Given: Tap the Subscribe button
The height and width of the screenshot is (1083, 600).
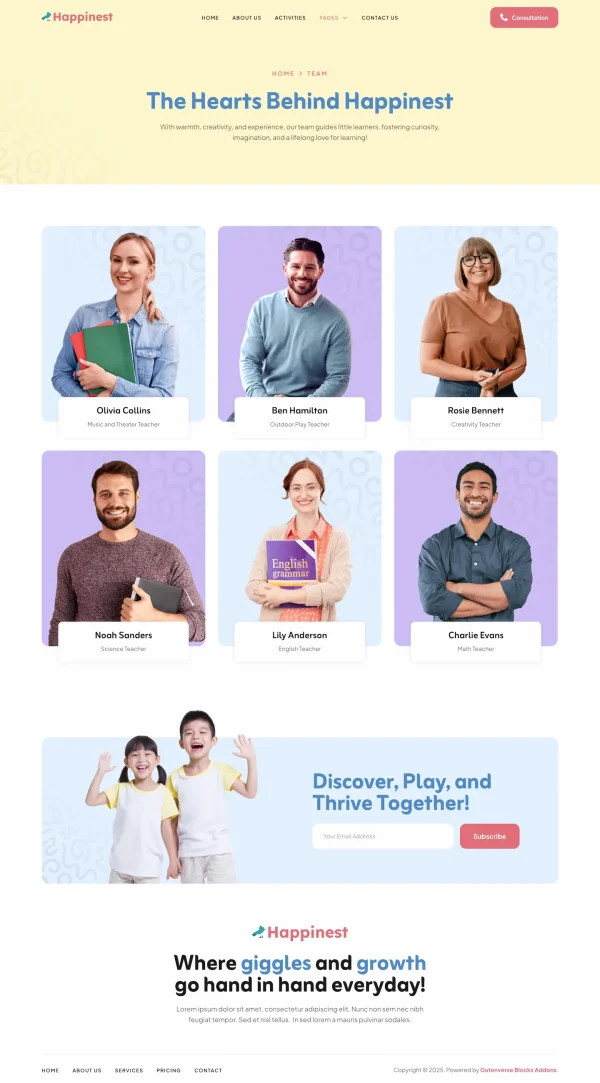Looking at the screenshot, I should pyautogui.click(x=489, y=836).
